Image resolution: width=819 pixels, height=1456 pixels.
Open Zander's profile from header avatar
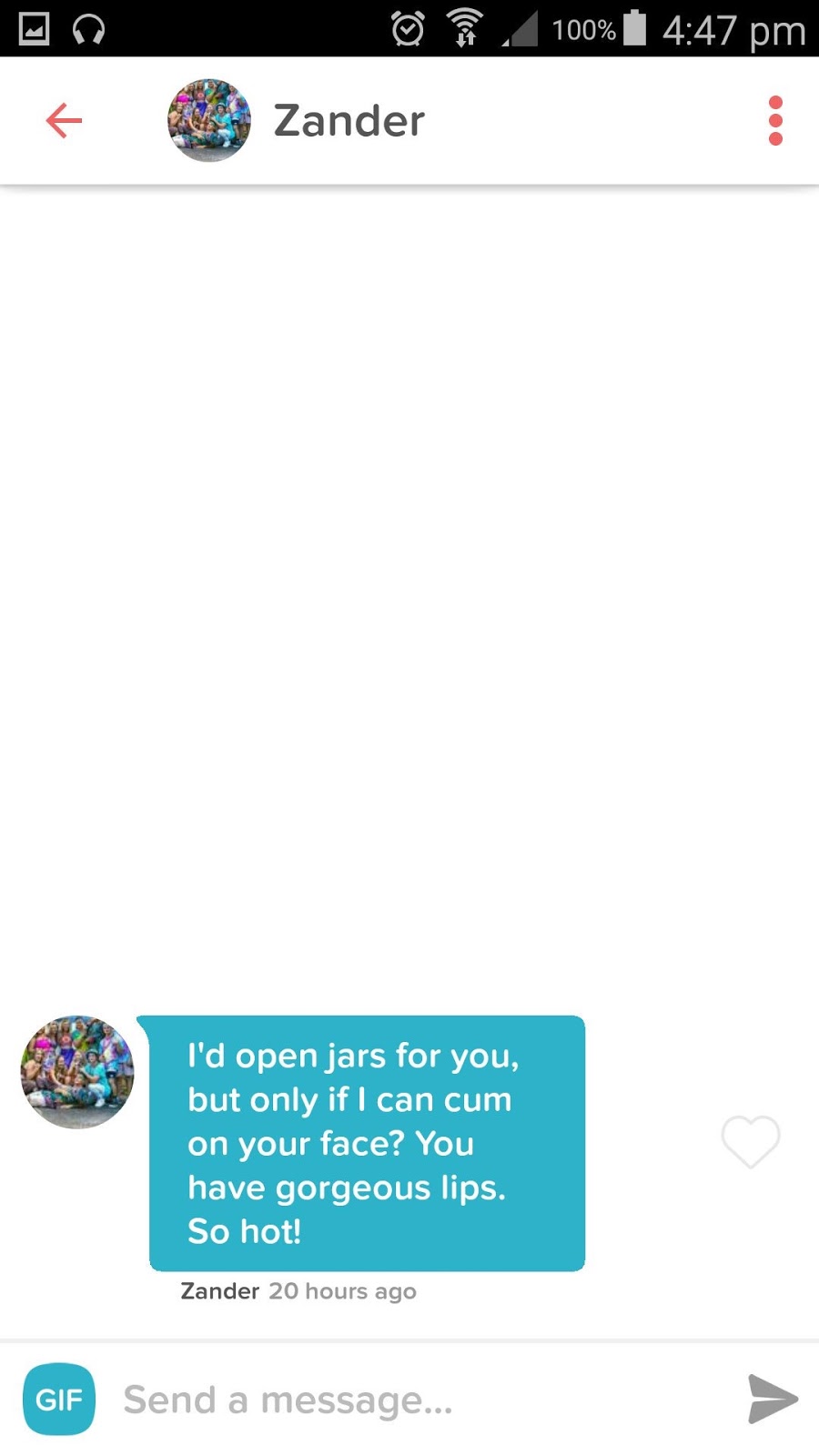tap(209, 120)
